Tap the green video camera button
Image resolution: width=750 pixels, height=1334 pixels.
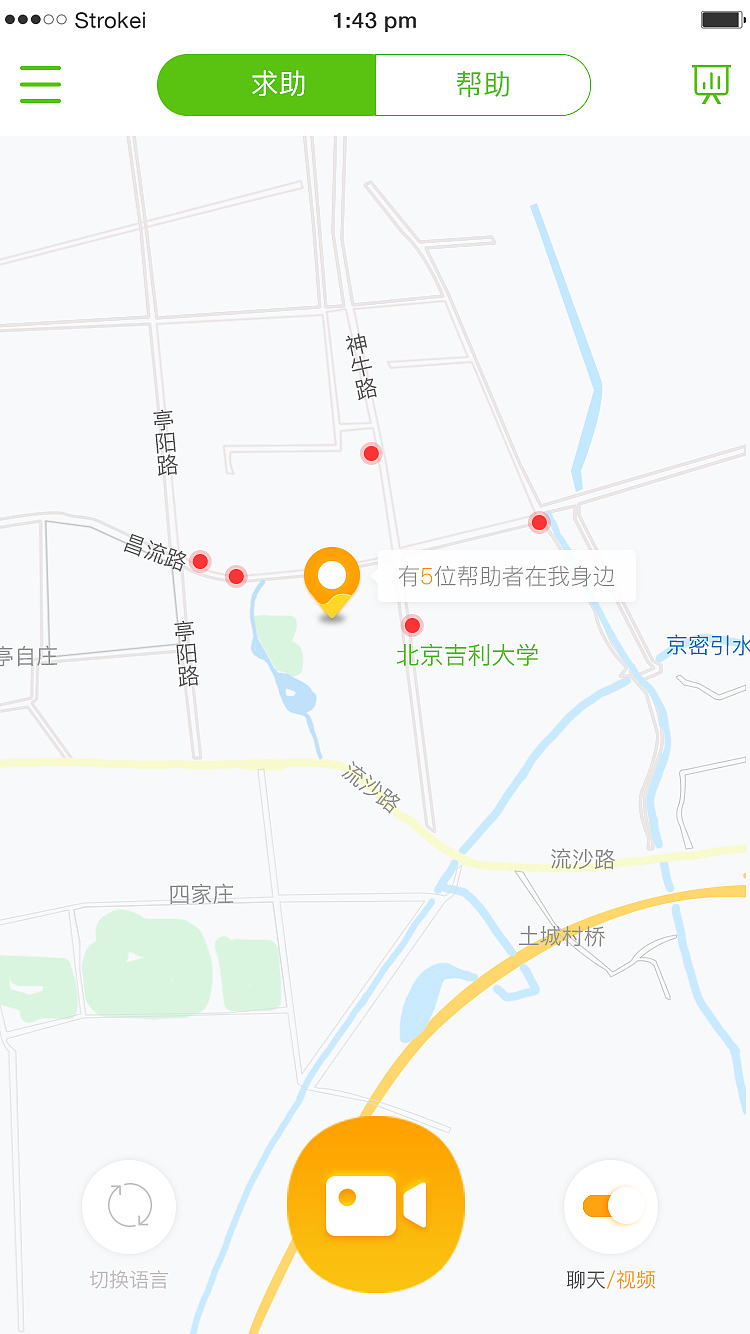click(x=375, y=1205)
